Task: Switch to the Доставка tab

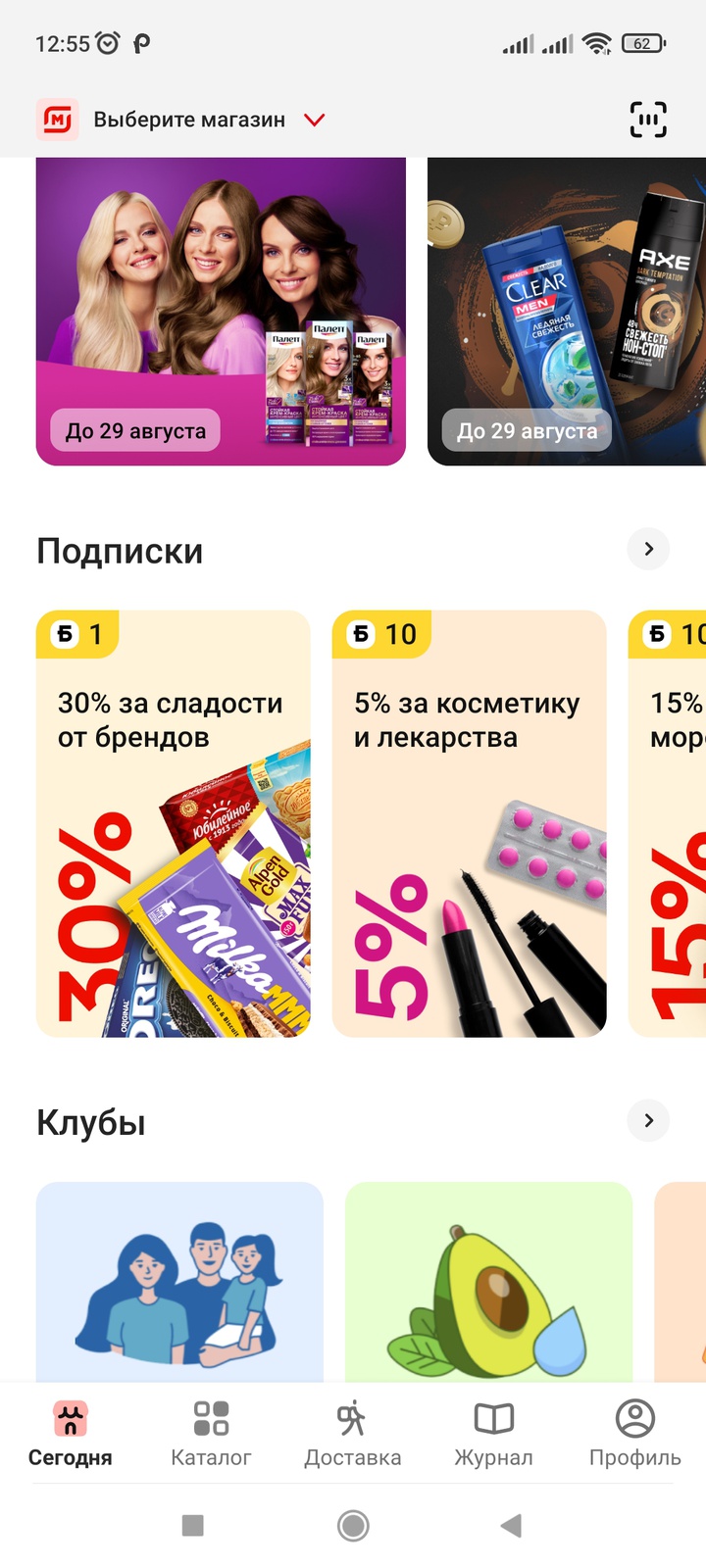Action: pyautogui.click(x=352, y=1433)
